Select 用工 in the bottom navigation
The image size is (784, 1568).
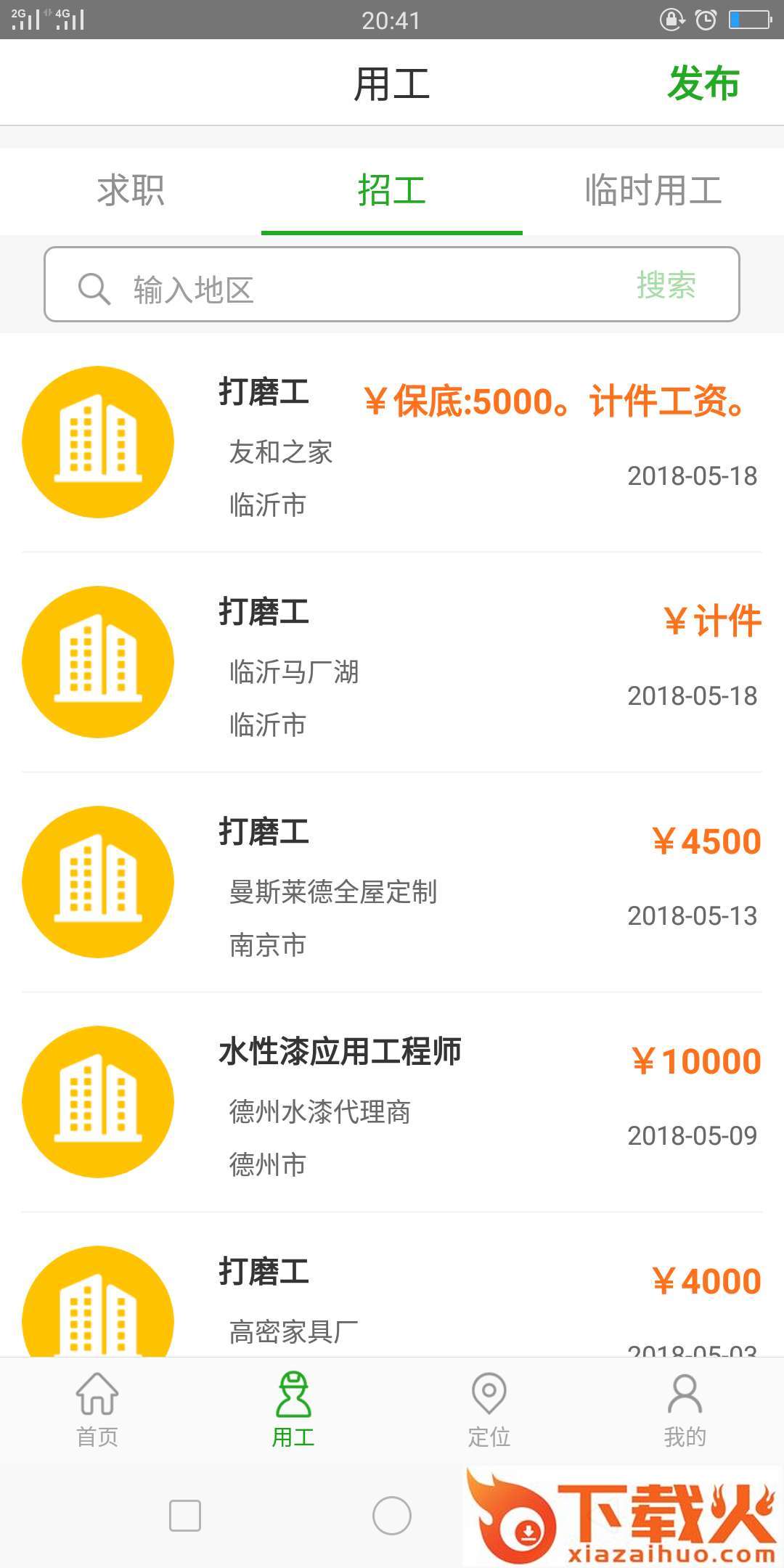point(293,1410)
